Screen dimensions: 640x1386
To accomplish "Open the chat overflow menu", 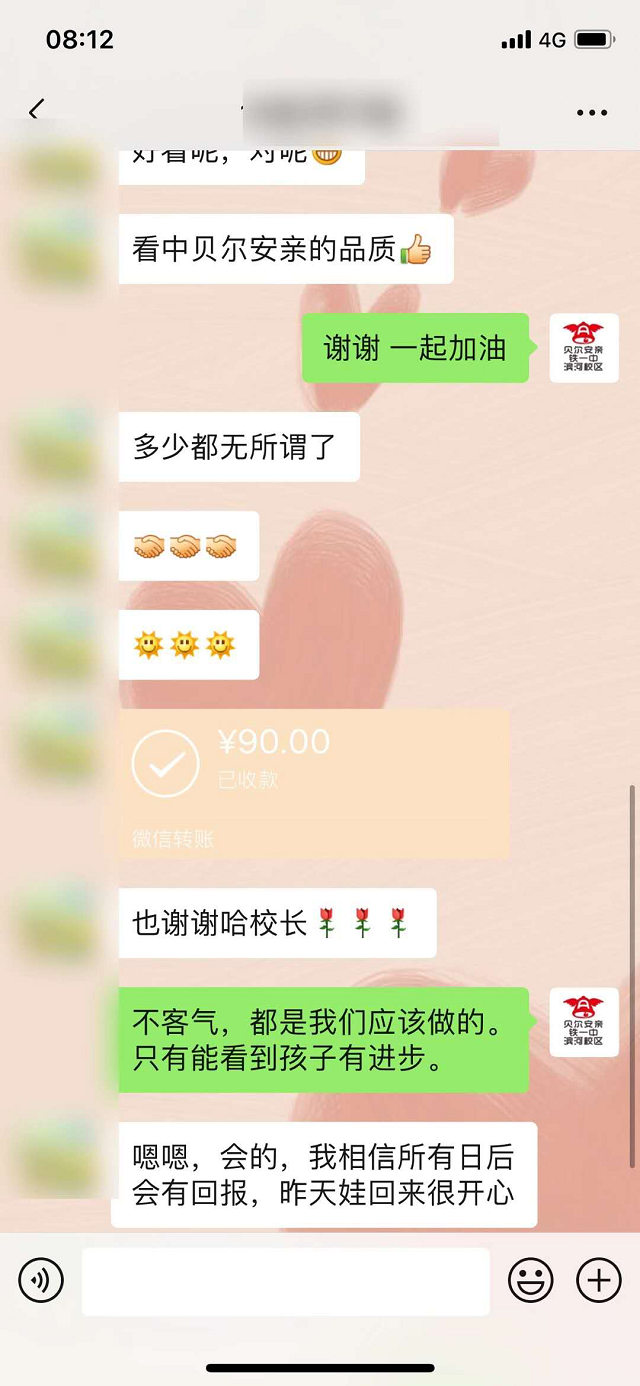I will tap(592, 112).
